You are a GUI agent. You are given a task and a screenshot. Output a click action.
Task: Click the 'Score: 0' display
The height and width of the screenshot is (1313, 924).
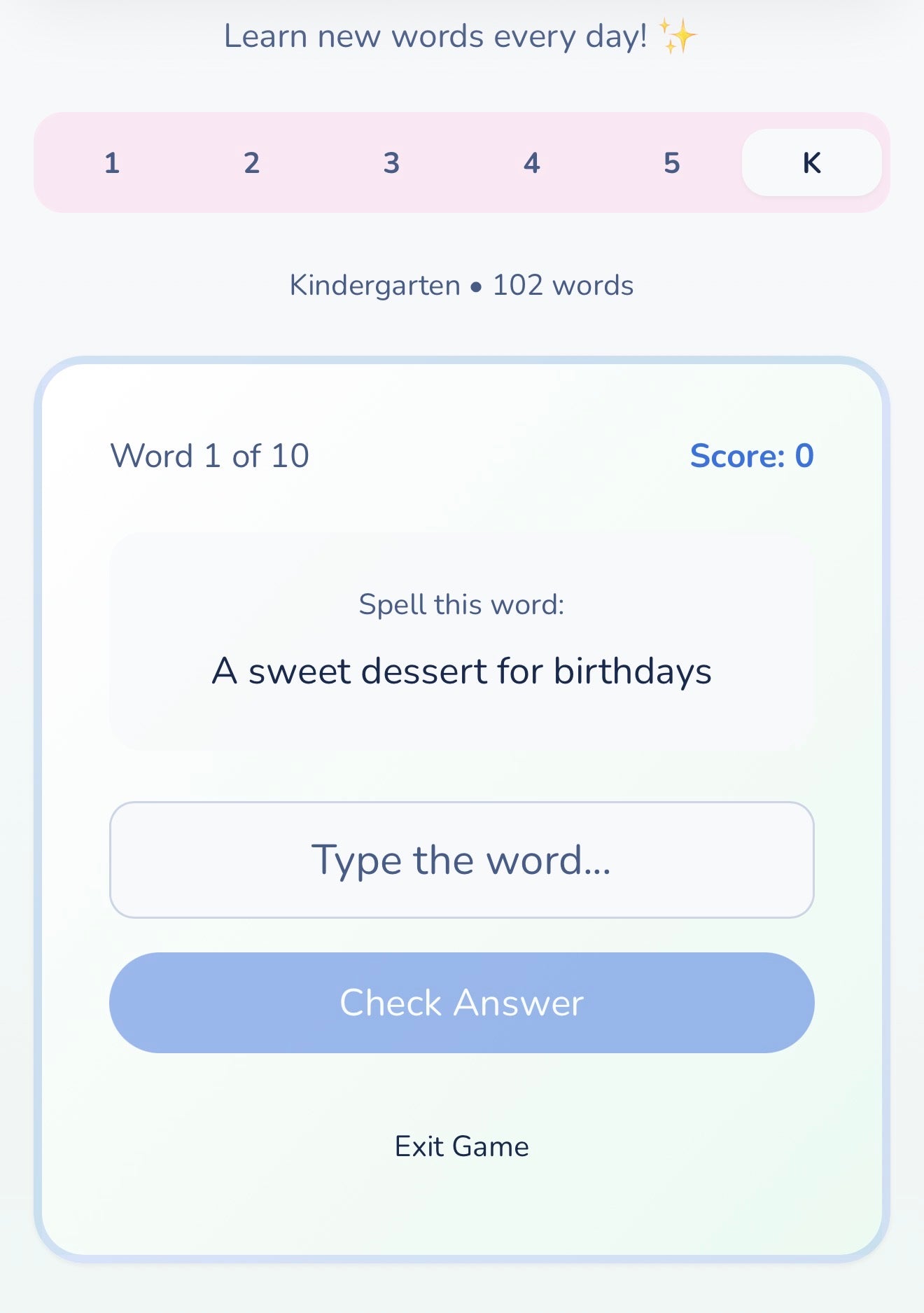point(750,455)
